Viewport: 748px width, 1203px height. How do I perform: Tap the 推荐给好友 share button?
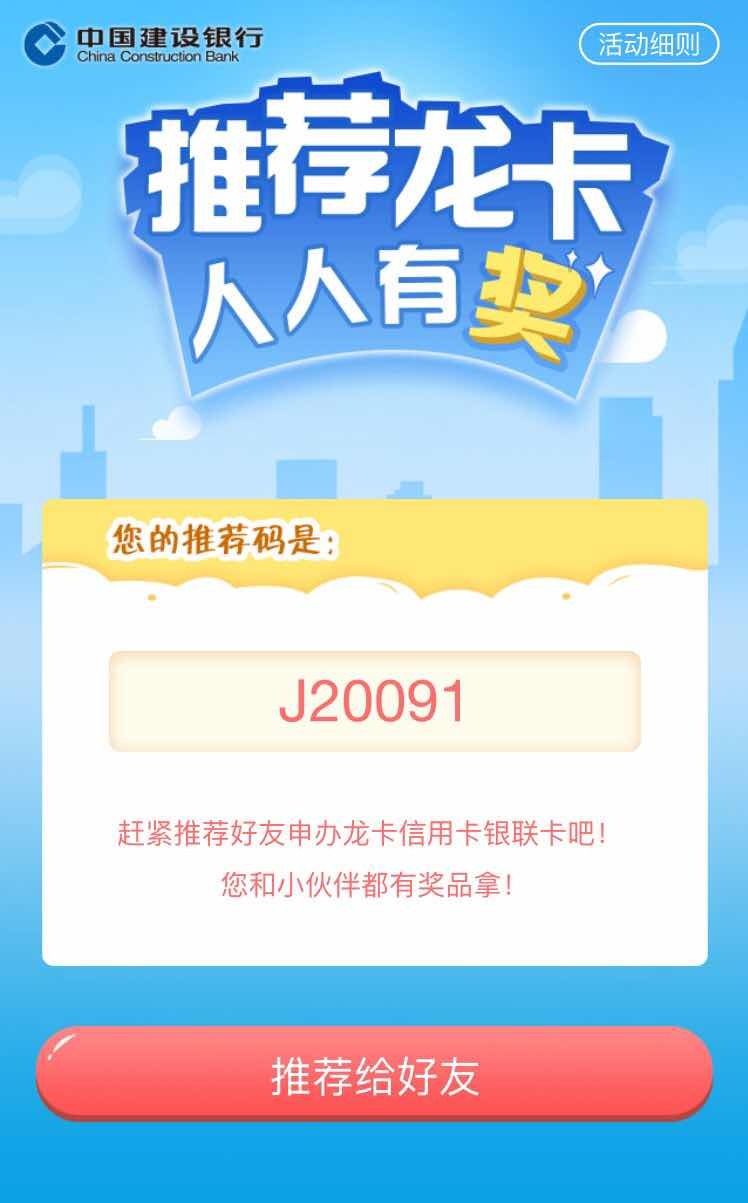click(374, 1074)
